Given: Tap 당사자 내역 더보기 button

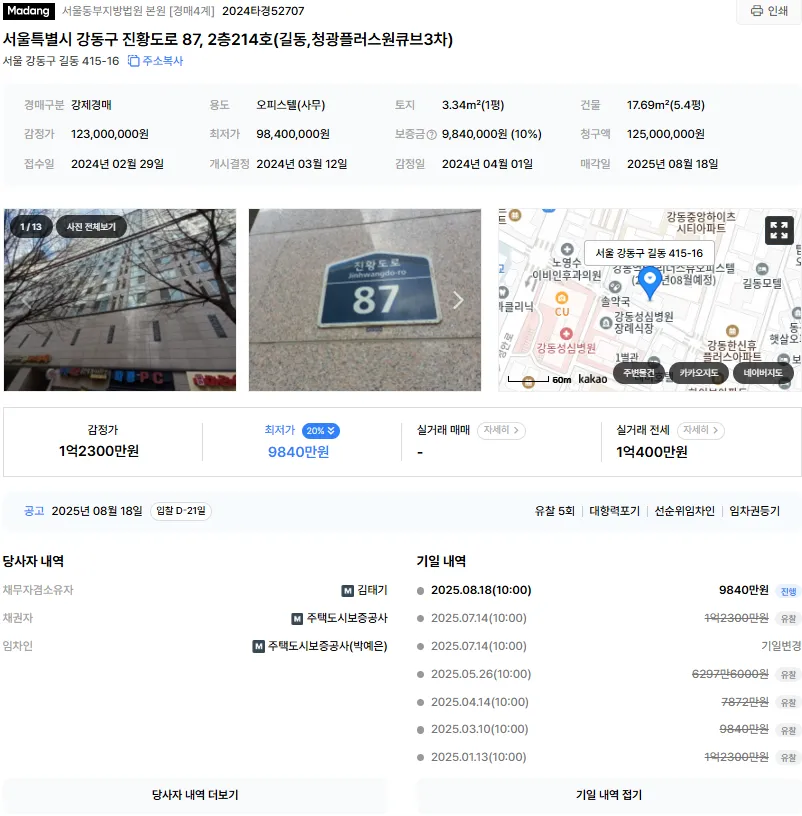Looking at the screenshot, I should (194, 795).
